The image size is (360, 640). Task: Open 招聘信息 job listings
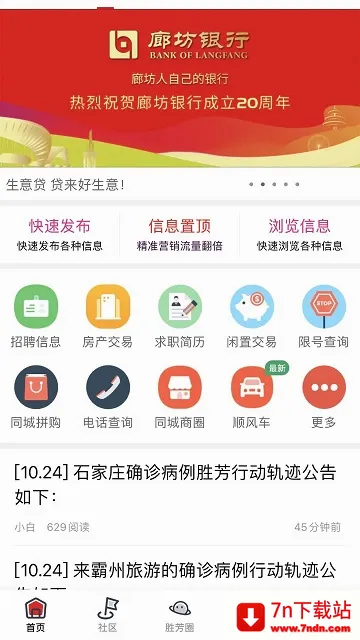[x=36, y=317]
